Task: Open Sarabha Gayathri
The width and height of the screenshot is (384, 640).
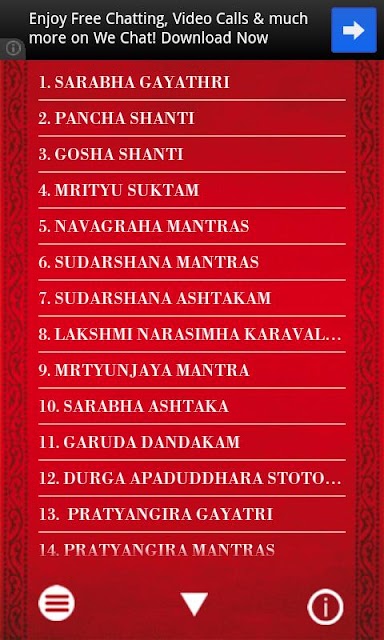Action: [192, 82]
